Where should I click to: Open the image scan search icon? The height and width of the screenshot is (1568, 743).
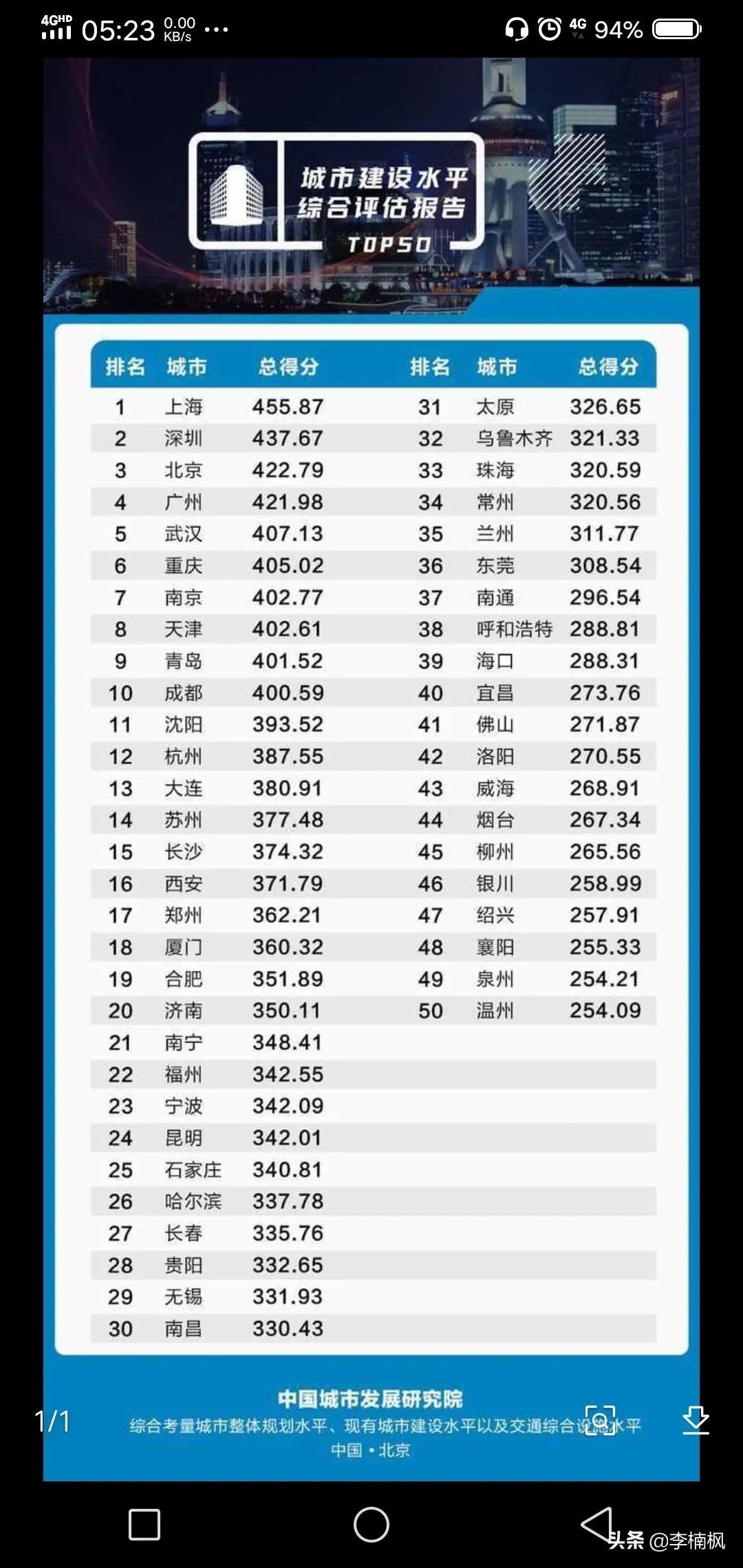[600, 1421]
